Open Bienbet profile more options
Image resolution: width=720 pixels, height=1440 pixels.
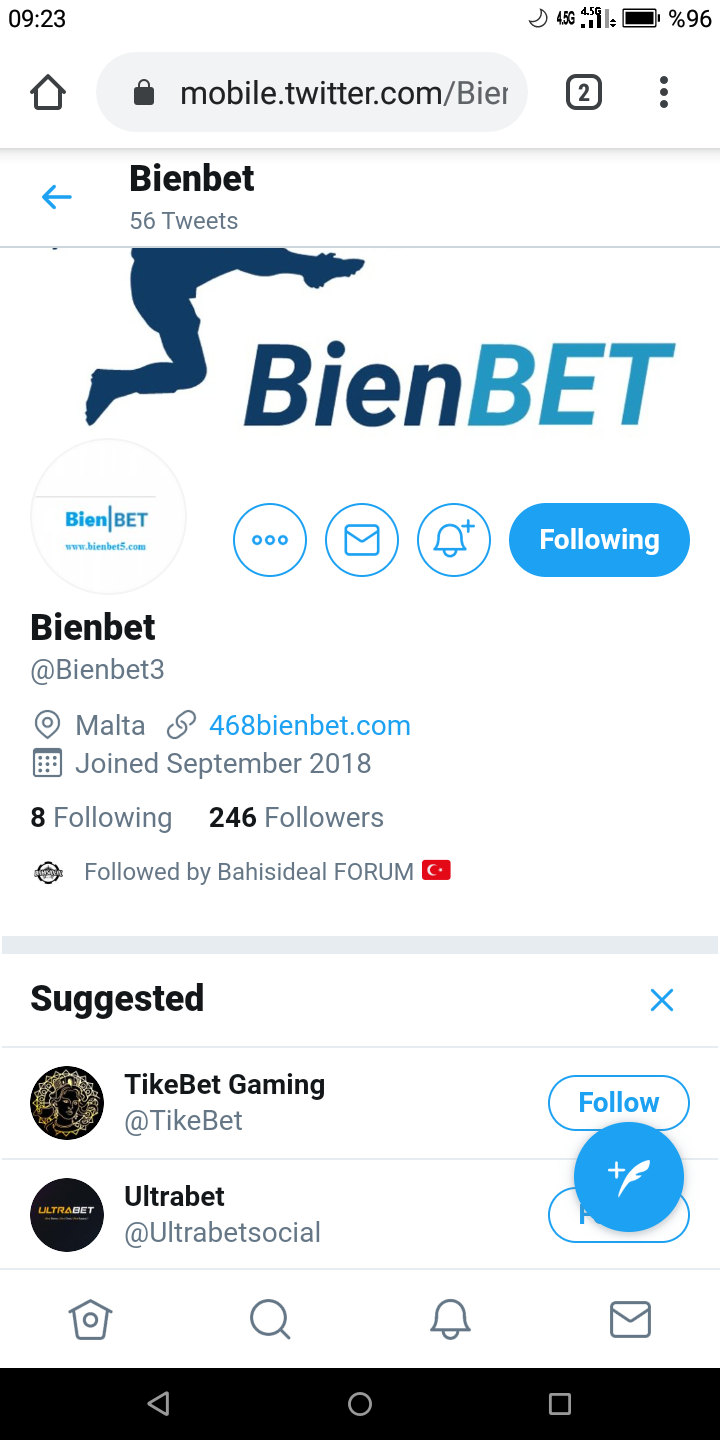[270, 540]
